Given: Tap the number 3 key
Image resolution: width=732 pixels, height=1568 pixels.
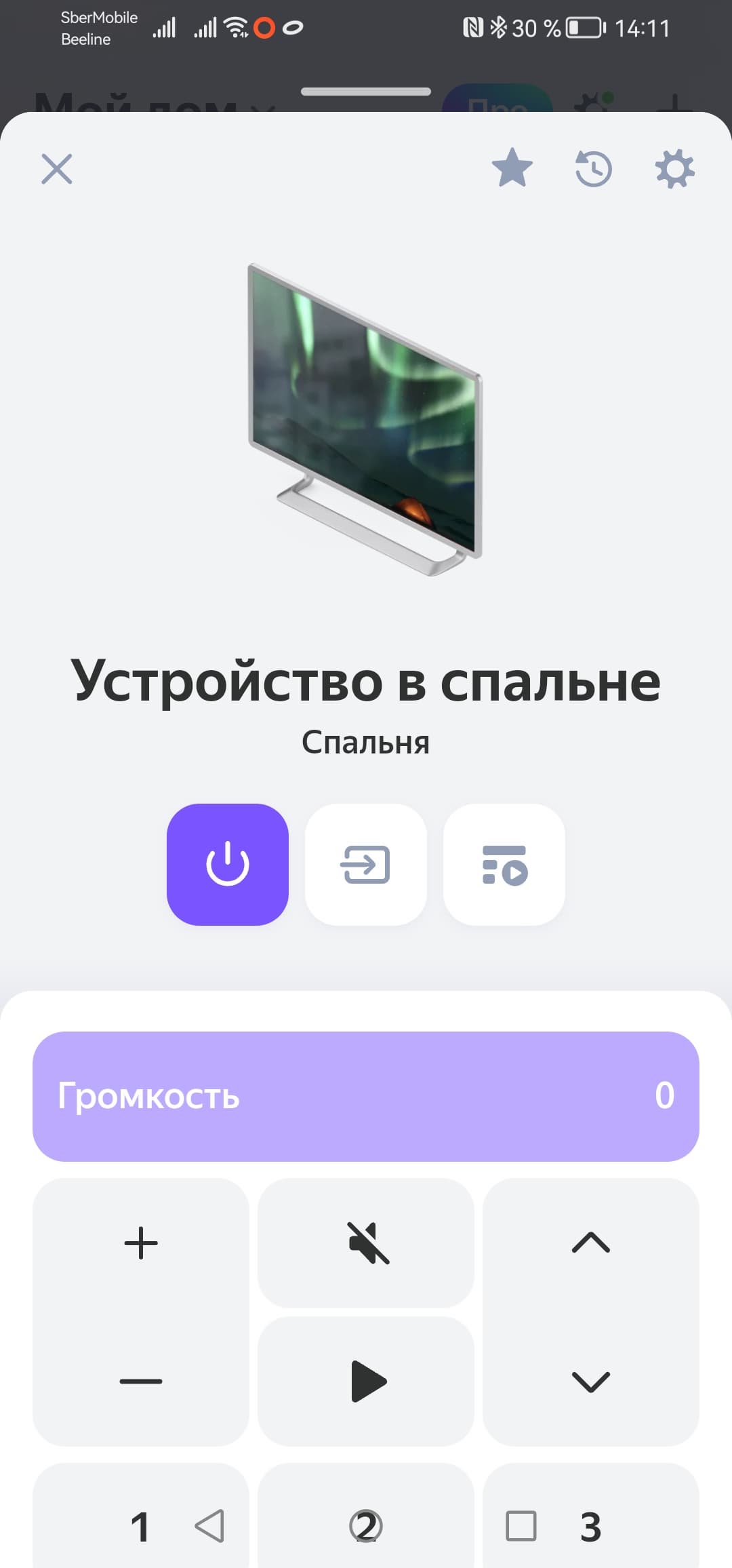Looking at the screenshot, I should pos(590,1527).
